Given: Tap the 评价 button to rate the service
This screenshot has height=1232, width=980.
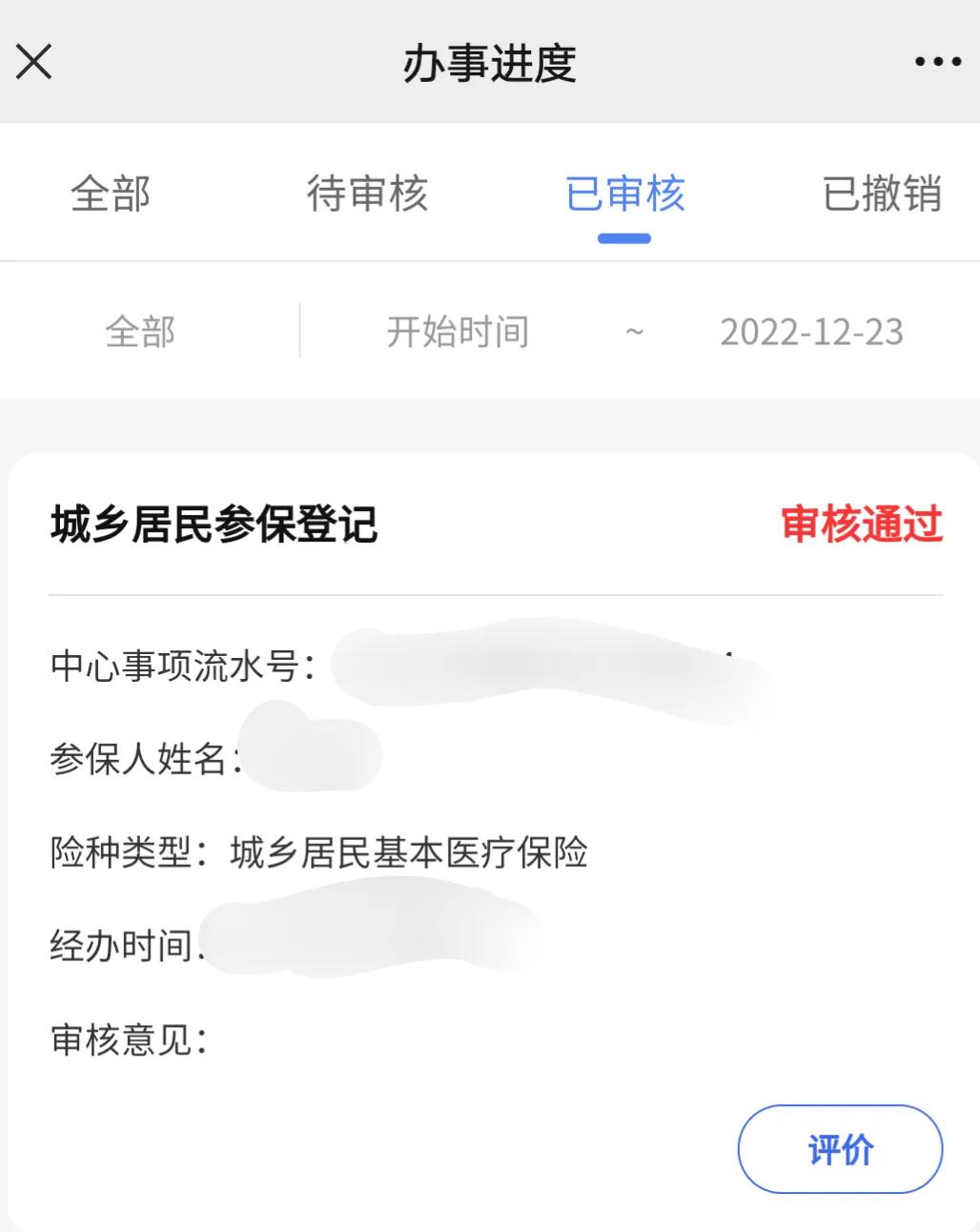Looking at the screenshot, I should coord(839,1149).
